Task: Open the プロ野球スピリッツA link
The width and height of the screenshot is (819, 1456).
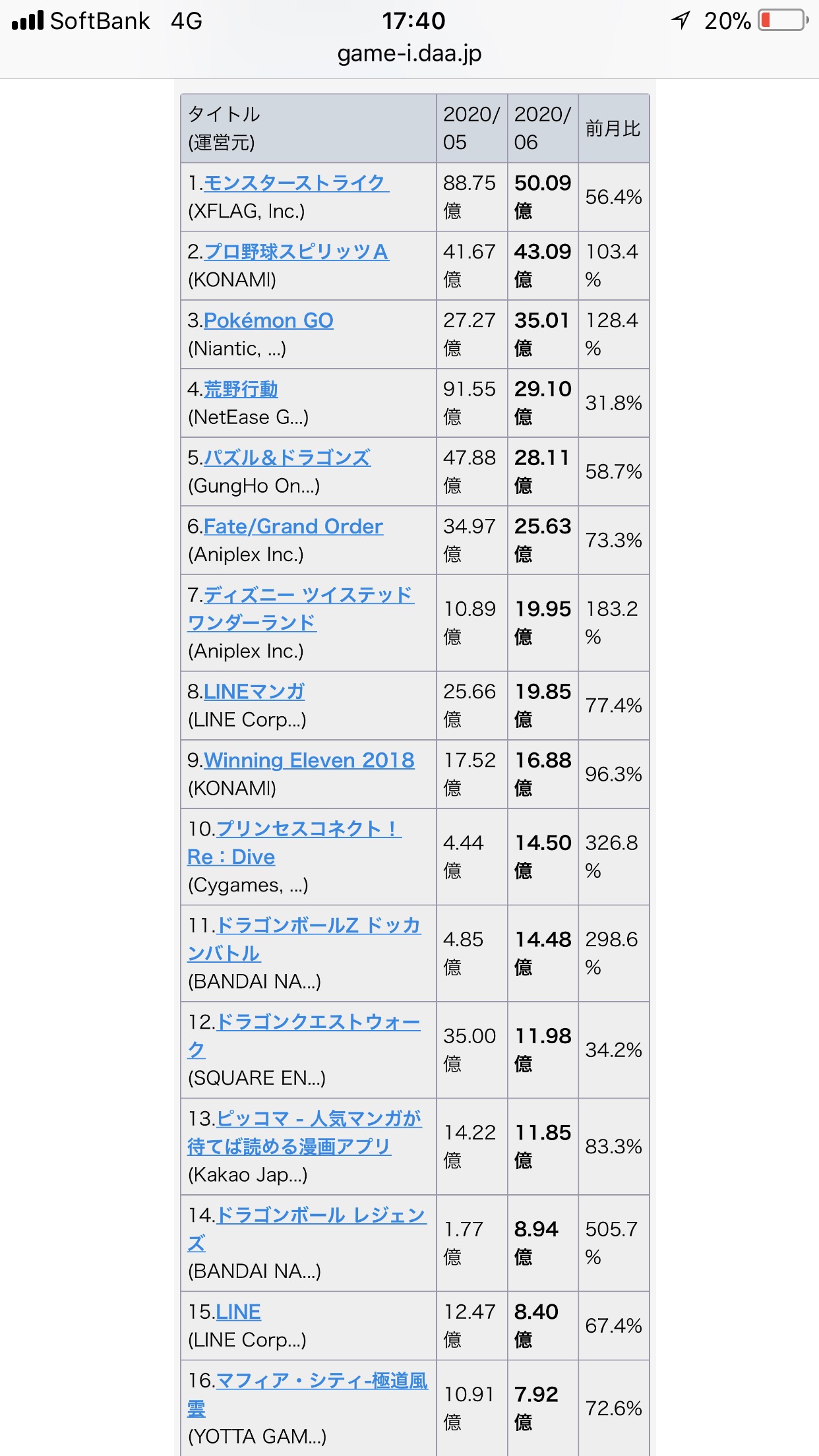Action: click(296, 252)
